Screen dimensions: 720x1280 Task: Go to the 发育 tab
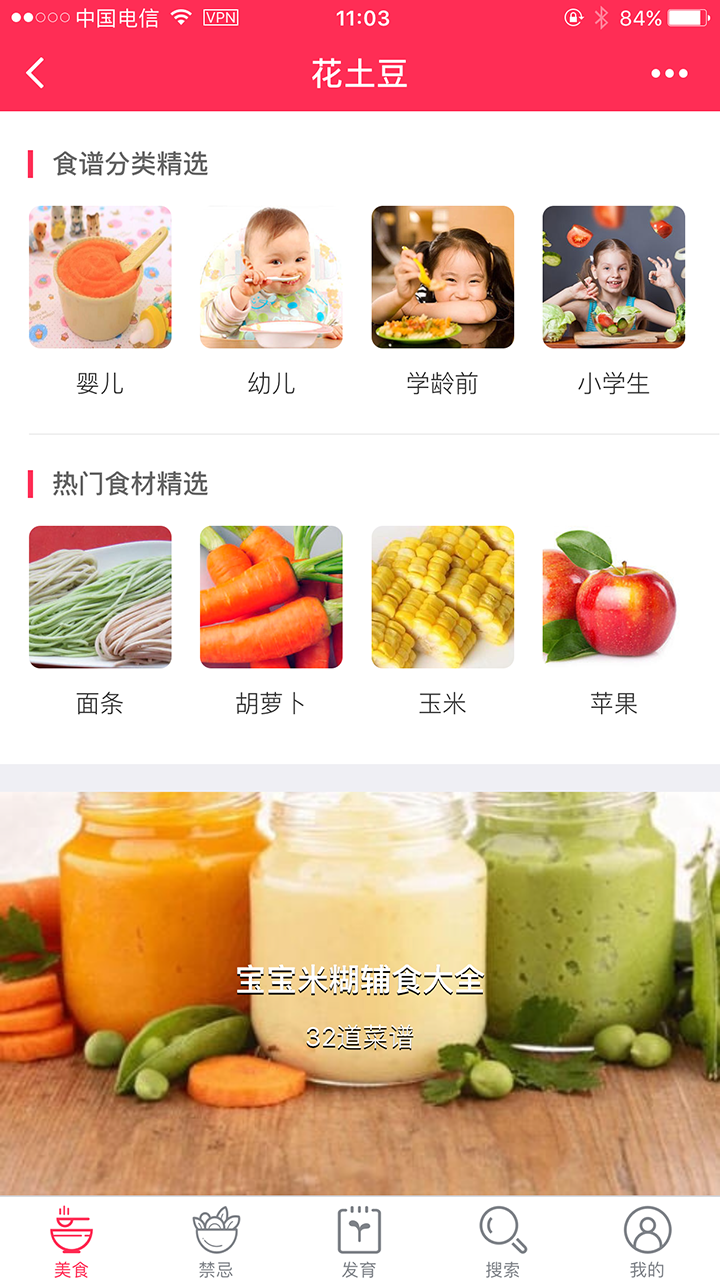click(x=359, y=1241)
